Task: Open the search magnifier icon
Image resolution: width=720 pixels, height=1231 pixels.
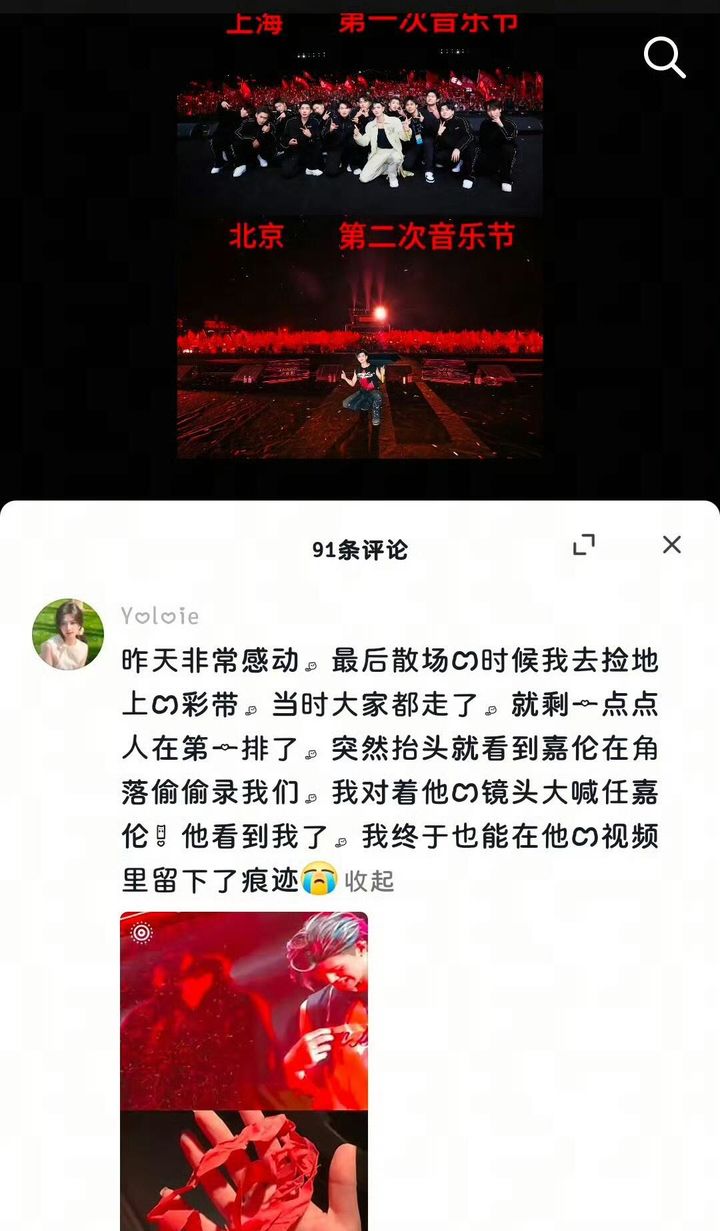Action: click(664, 57)
